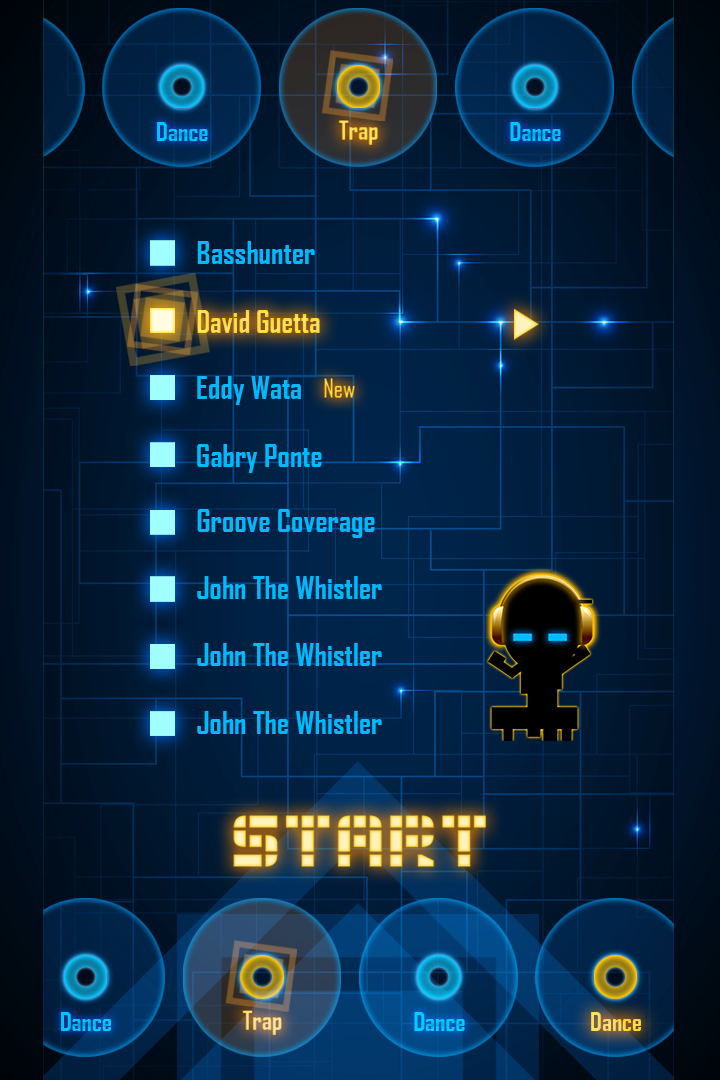Start the game with the START button

tap(359, 841)
